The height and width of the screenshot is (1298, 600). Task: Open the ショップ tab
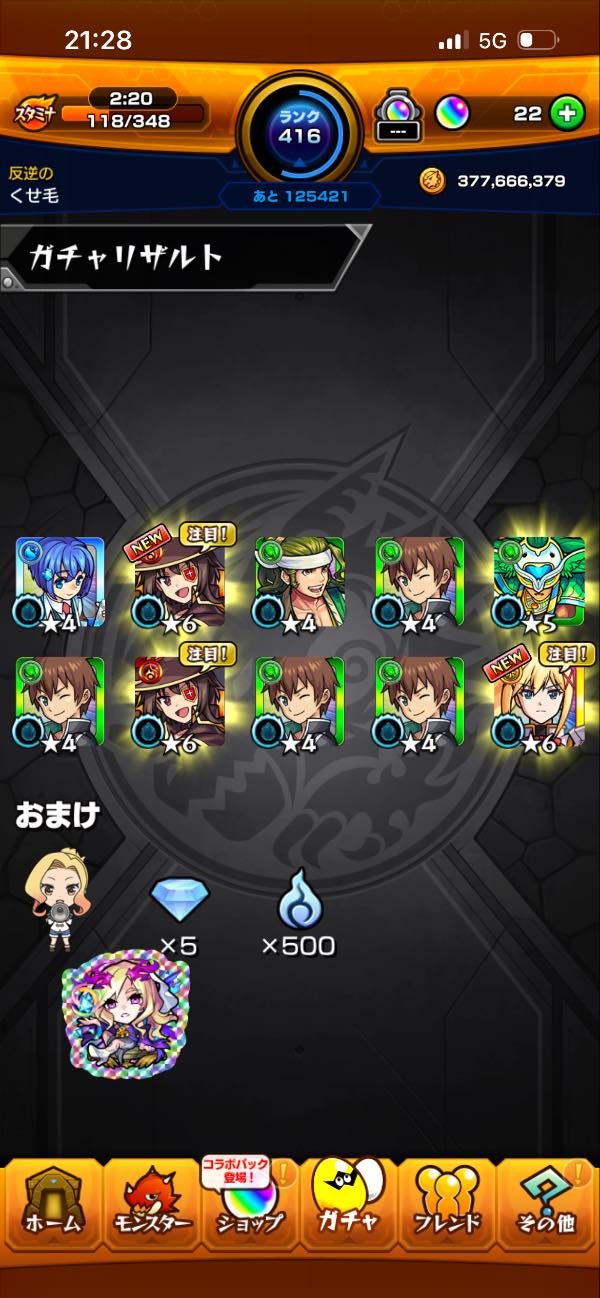pos(249,1203)
